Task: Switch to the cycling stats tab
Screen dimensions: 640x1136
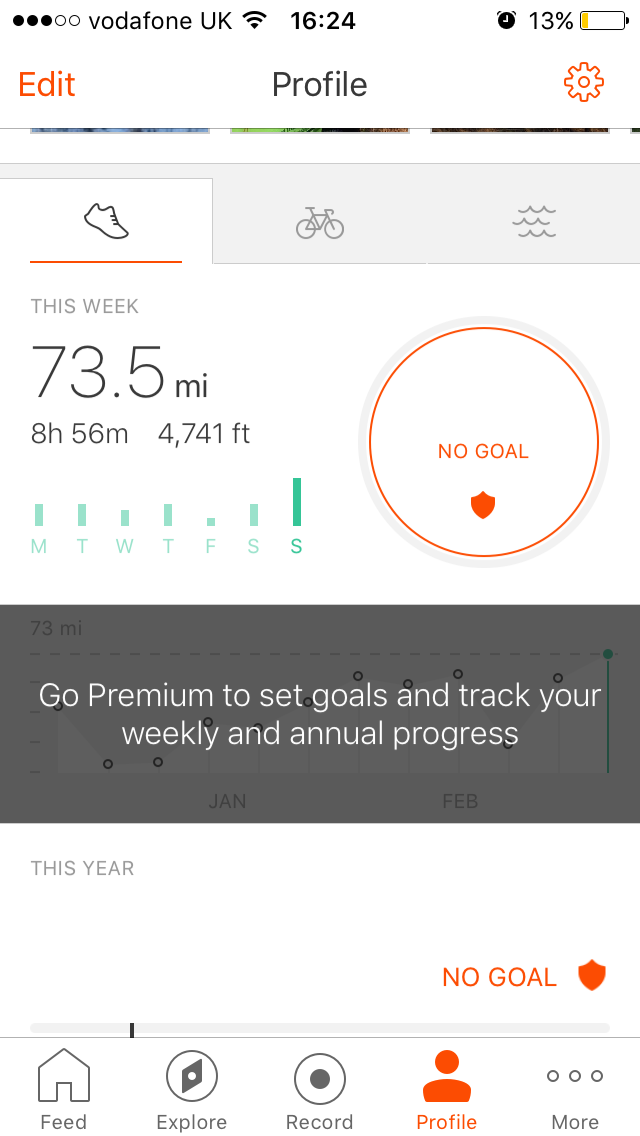Action: tap(320, 222)
